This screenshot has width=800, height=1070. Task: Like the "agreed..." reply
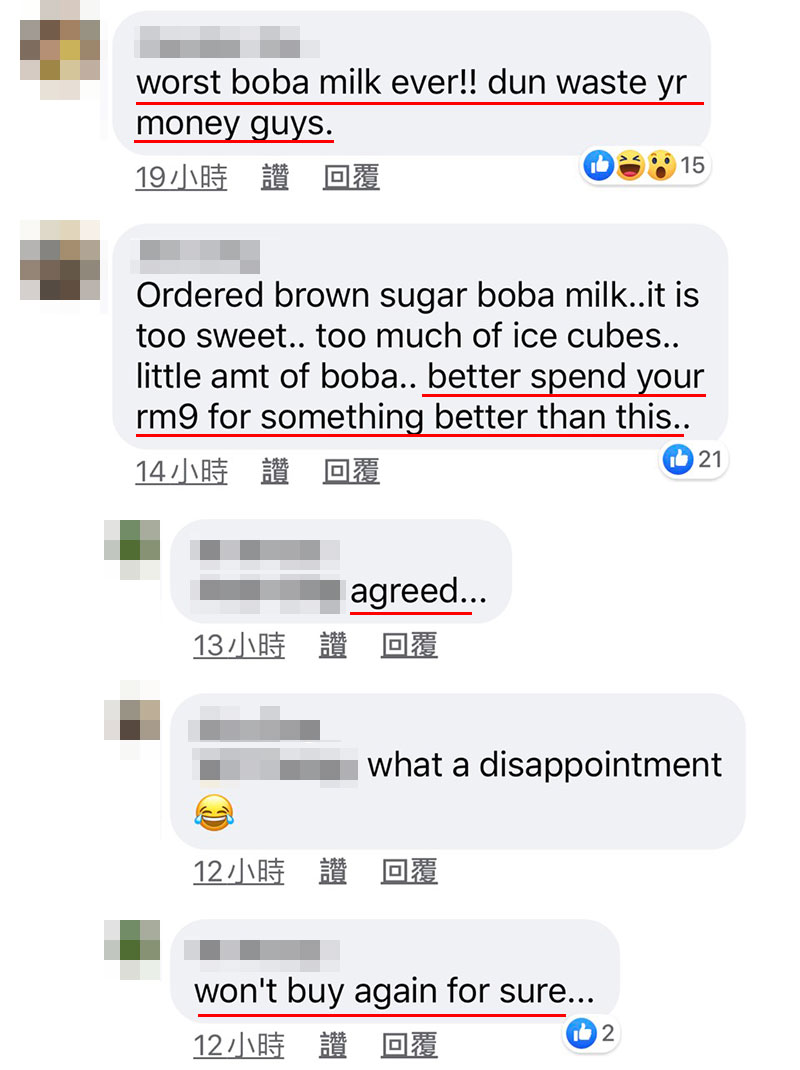point(333,645)
